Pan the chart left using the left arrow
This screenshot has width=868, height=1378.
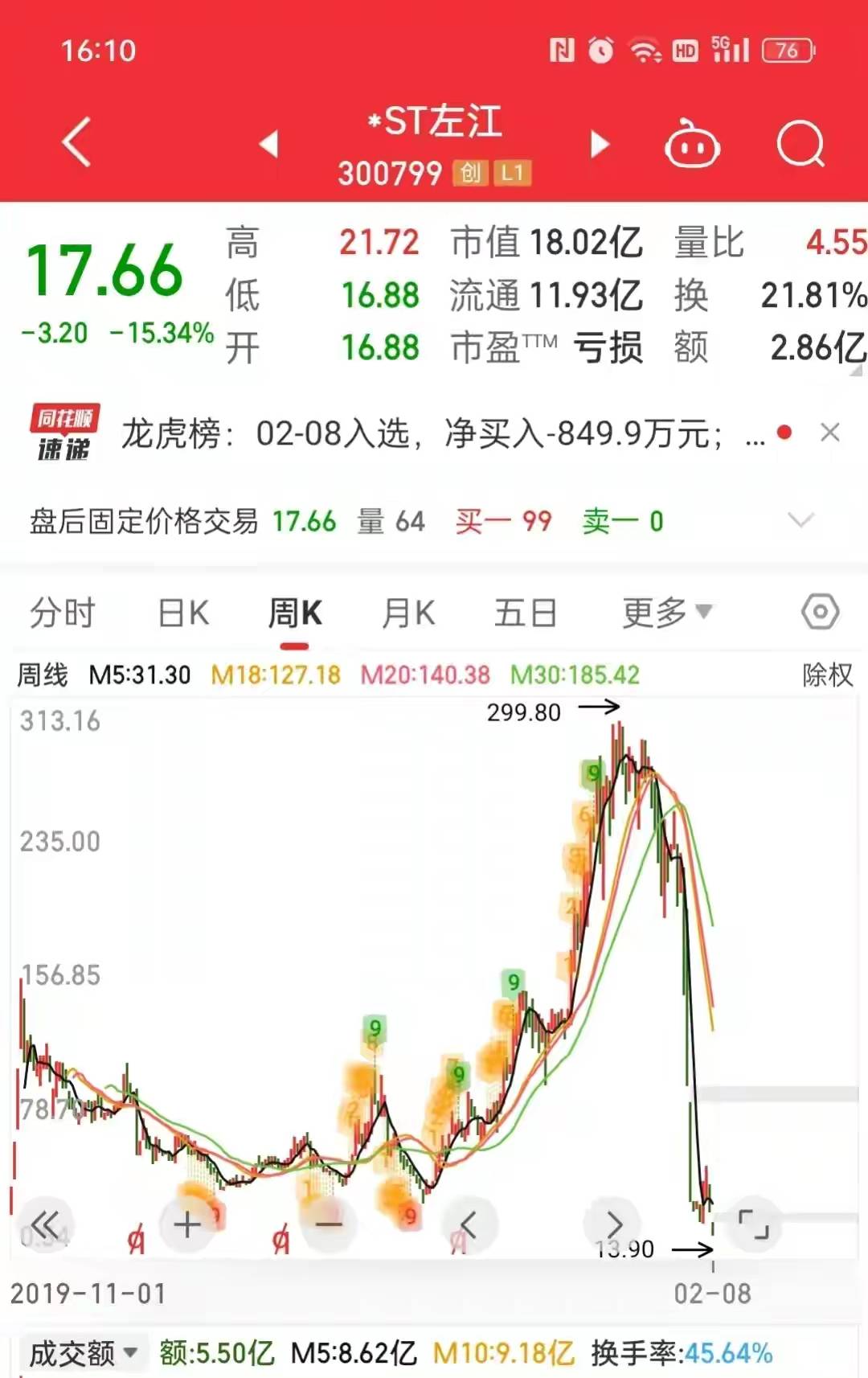[470, 1223]
